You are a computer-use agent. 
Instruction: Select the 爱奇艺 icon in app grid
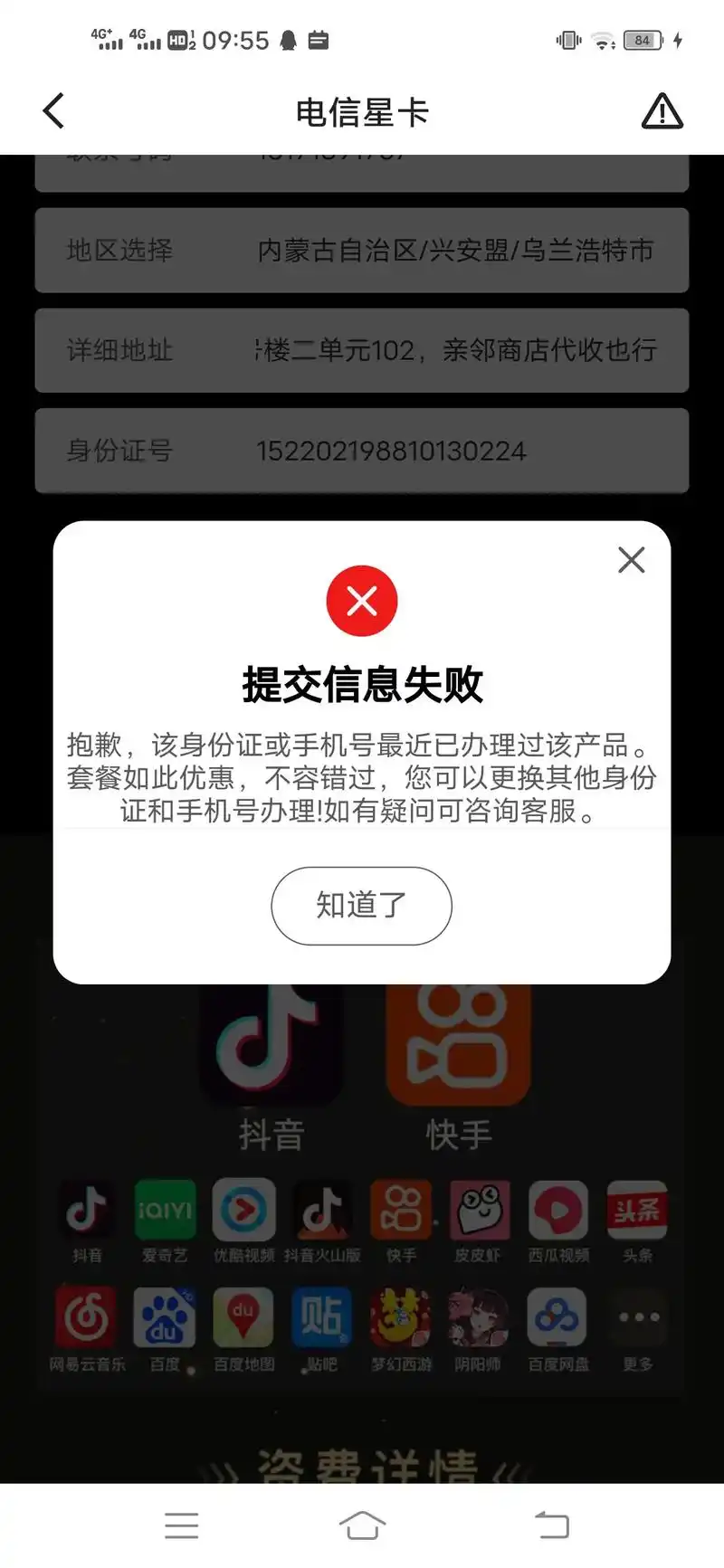(165, 1212)
